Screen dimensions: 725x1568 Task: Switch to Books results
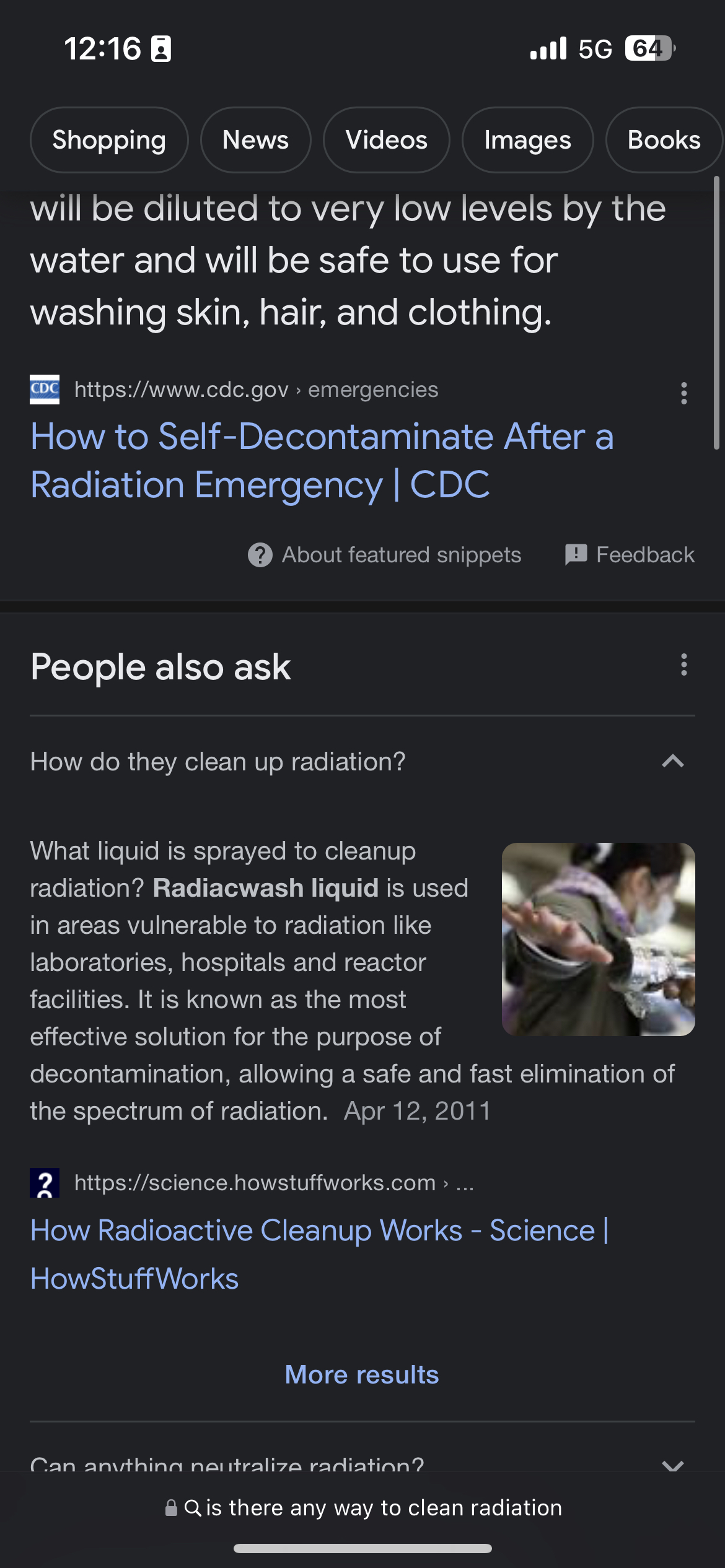pos(664,140)
